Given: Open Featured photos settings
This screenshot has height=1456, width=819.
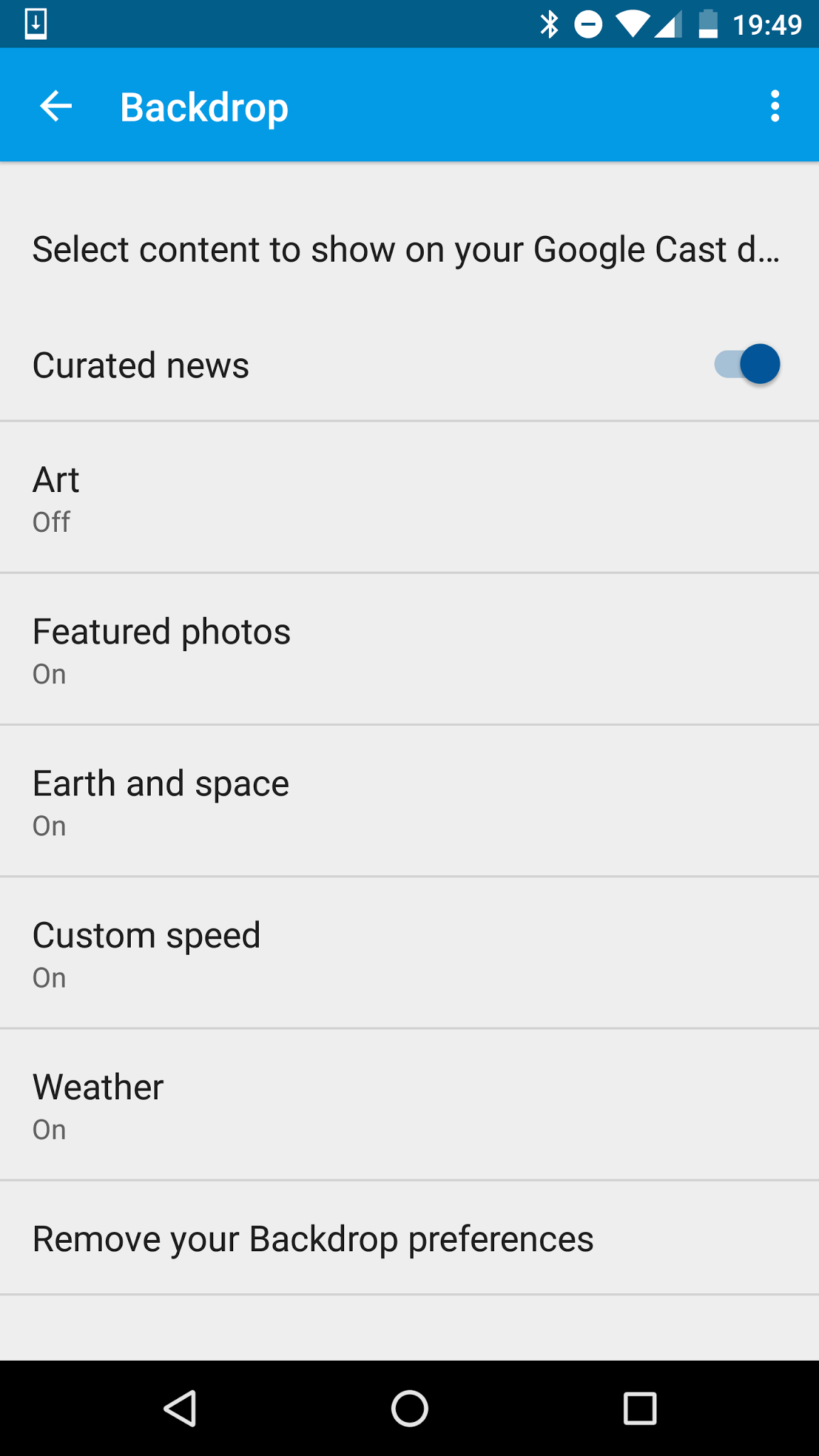Looking at the screenshot, I should click(409, 649).
